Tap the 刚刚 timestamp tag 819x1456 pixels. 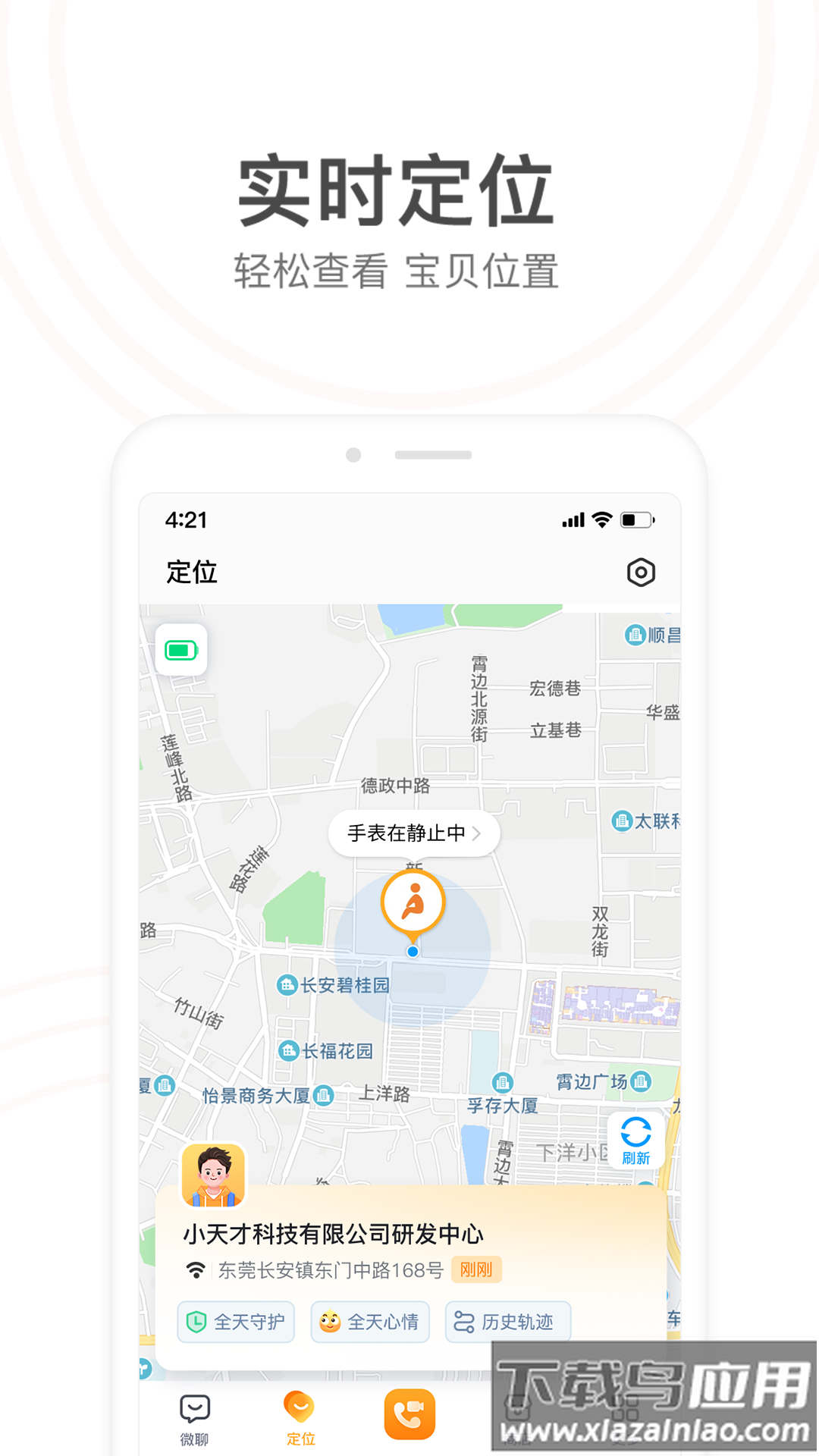pos(476,1269)
